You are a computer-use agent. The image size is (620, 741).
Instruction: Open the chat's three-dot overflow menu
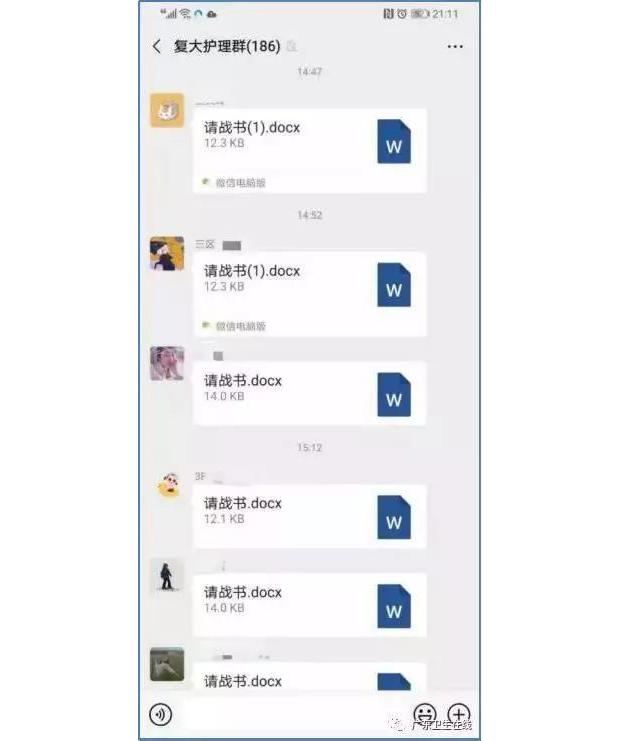coord(455,47)
